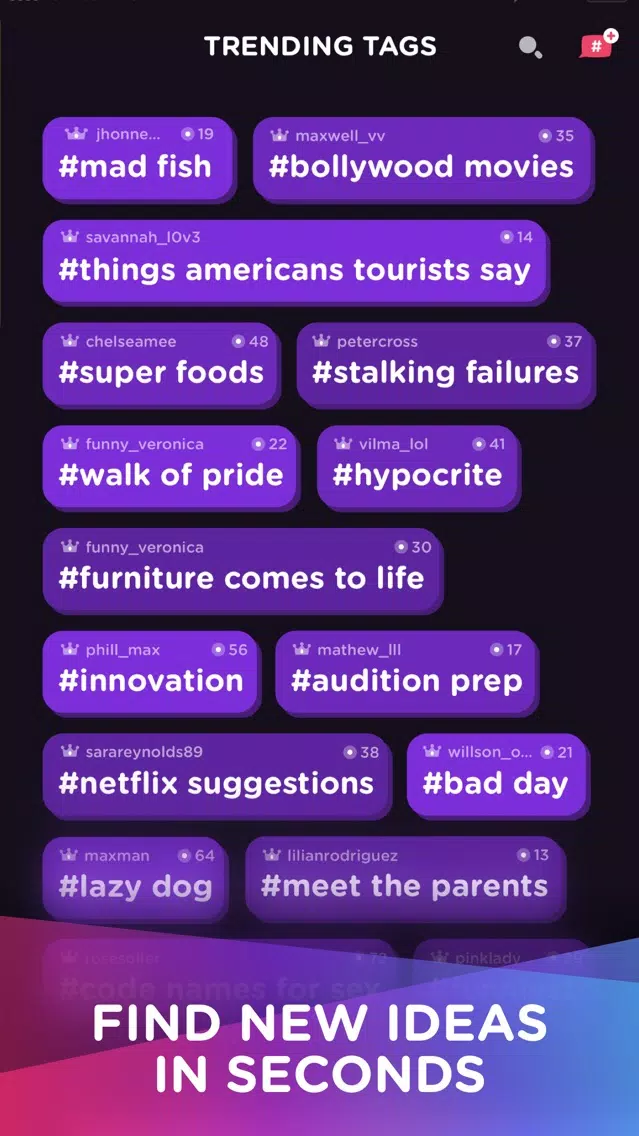Open the #netflix suggestions tag
This screenshot has height=1136, width=639.
[217, 774]
